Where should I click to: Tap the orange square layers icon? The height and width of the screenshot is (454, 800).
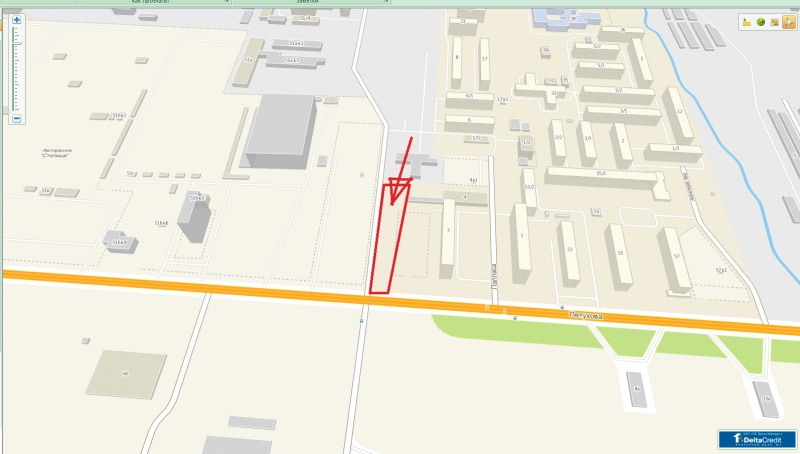775,22
